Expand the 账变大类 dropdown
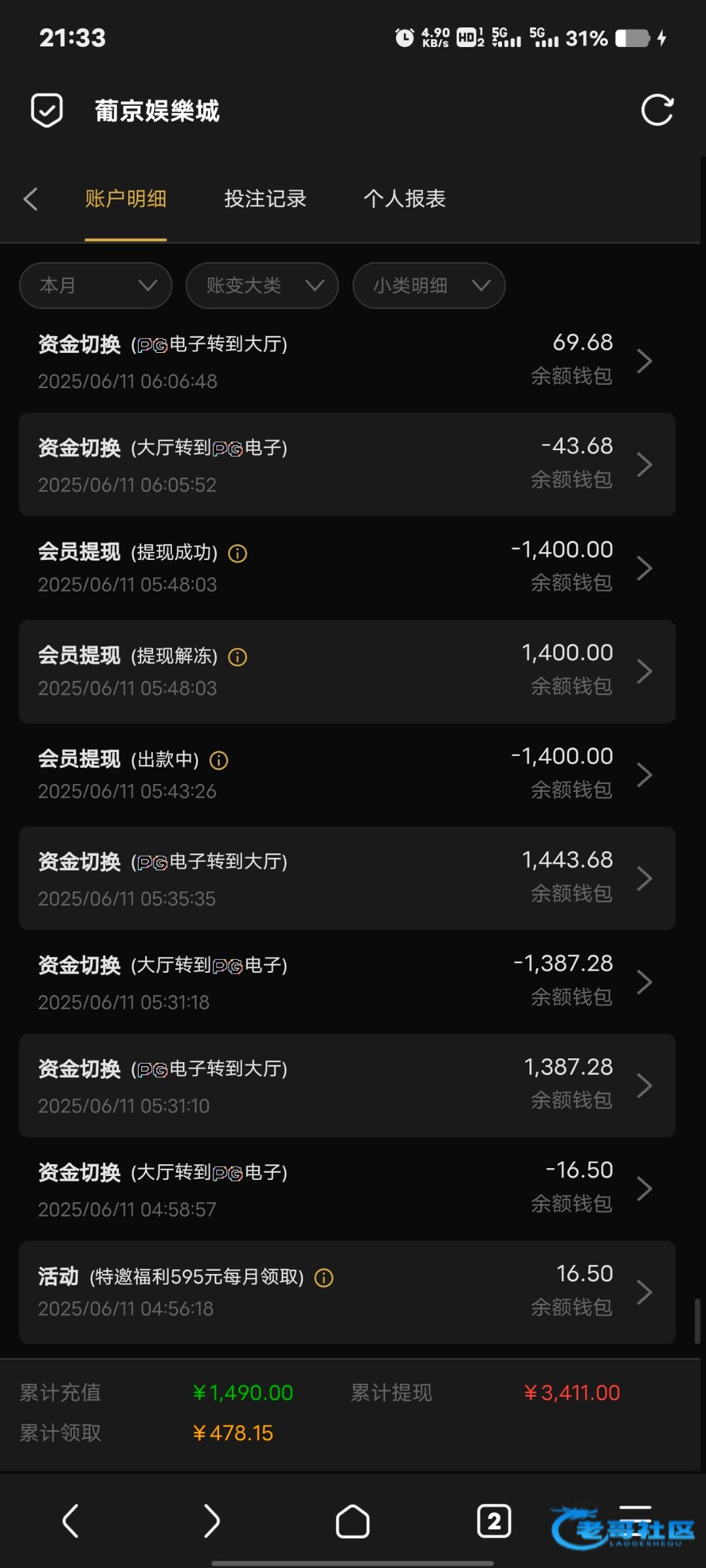 pos(262,286)
